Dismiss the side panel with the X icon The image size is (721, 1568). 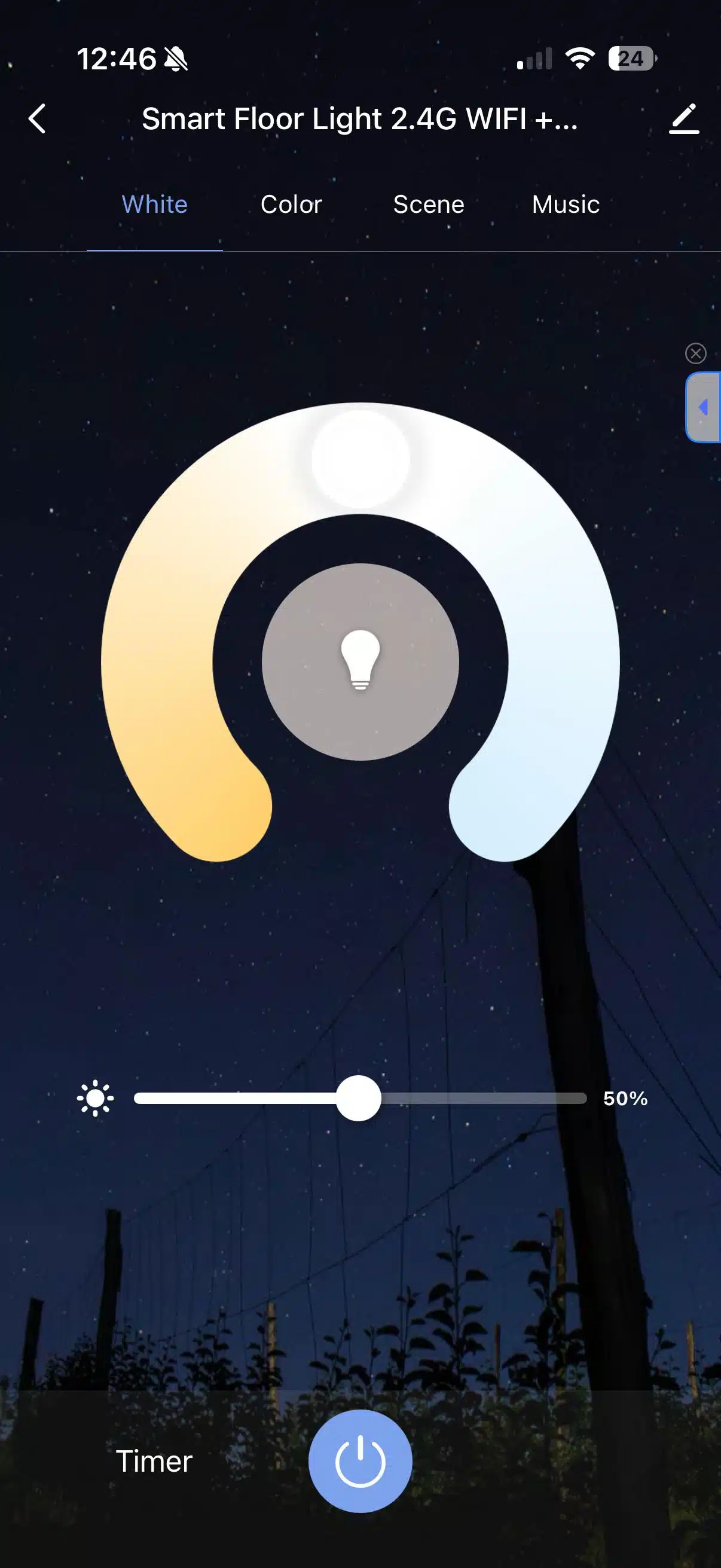pyautogui.click(x=695, y=353)
